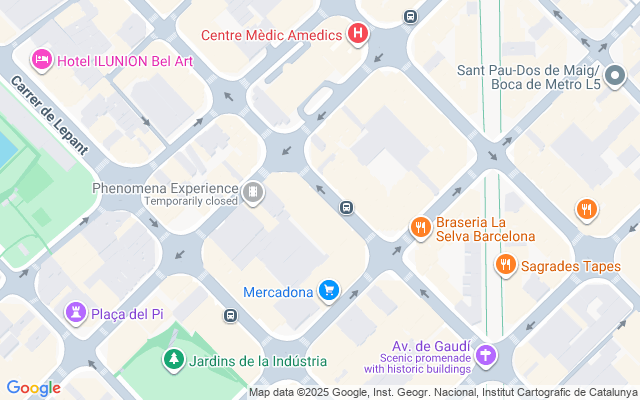Open the Google logo link
Image resolution: width=640 pixels, height=400 pixels.
point(33,388)
